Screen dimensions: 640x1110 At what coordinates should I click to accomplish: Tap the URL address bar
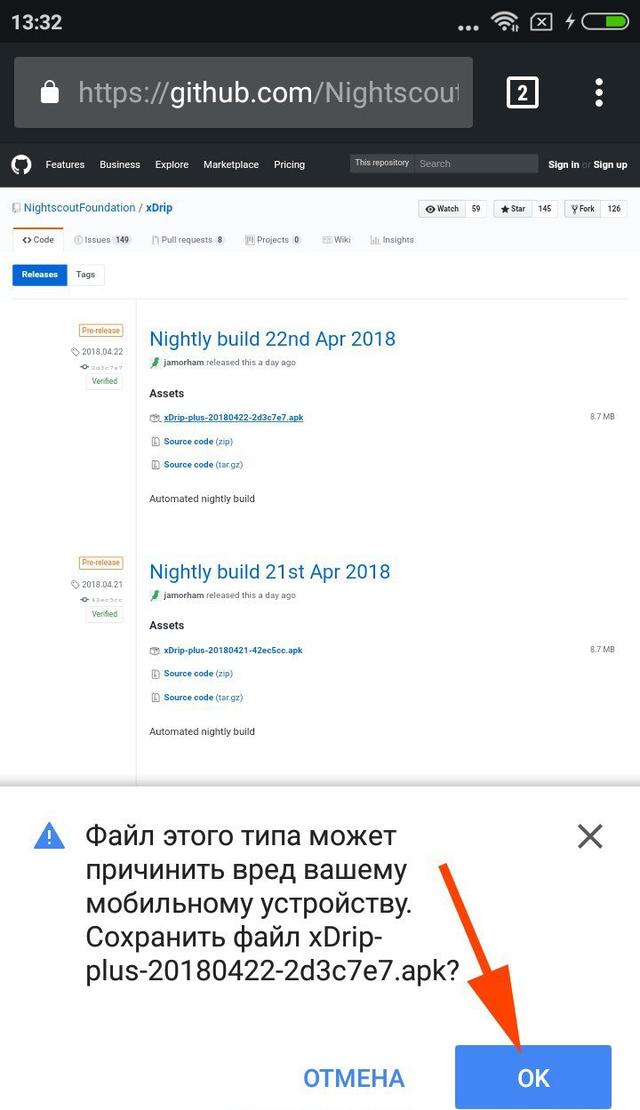(x=244, y=93)
